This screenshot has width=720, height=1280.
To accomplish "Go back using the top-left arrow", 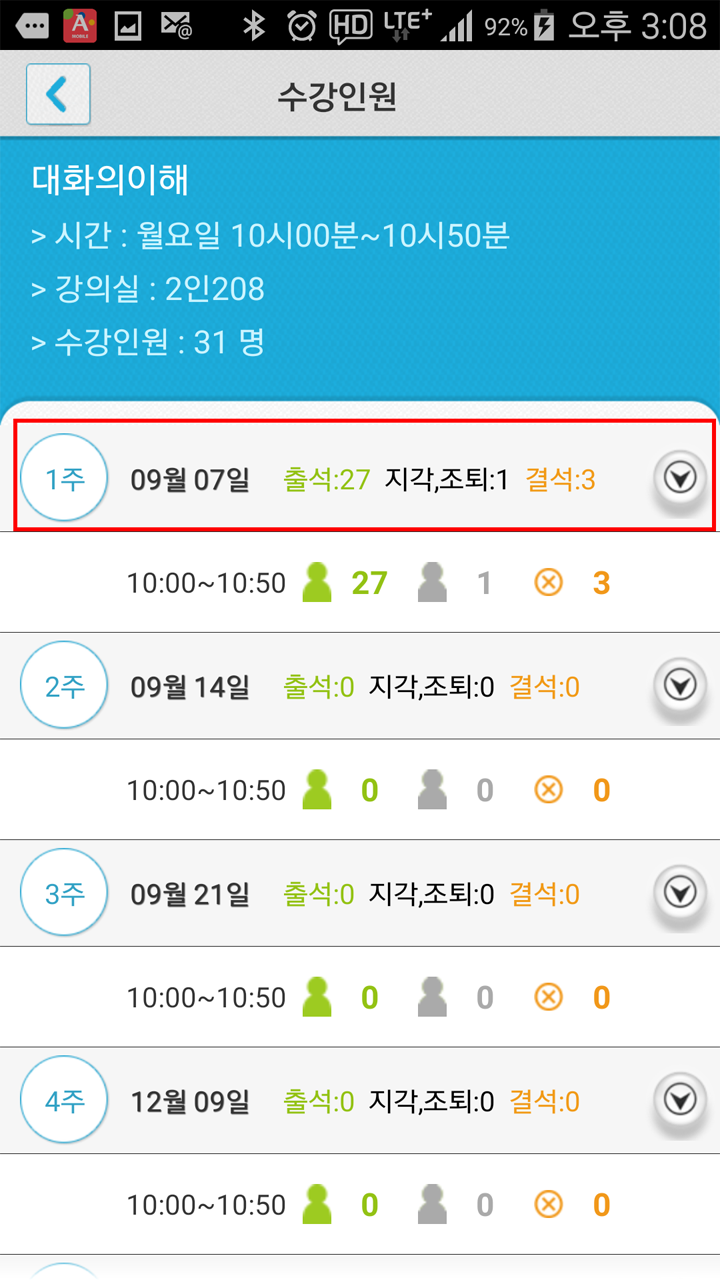I will [x=58, y=94].
